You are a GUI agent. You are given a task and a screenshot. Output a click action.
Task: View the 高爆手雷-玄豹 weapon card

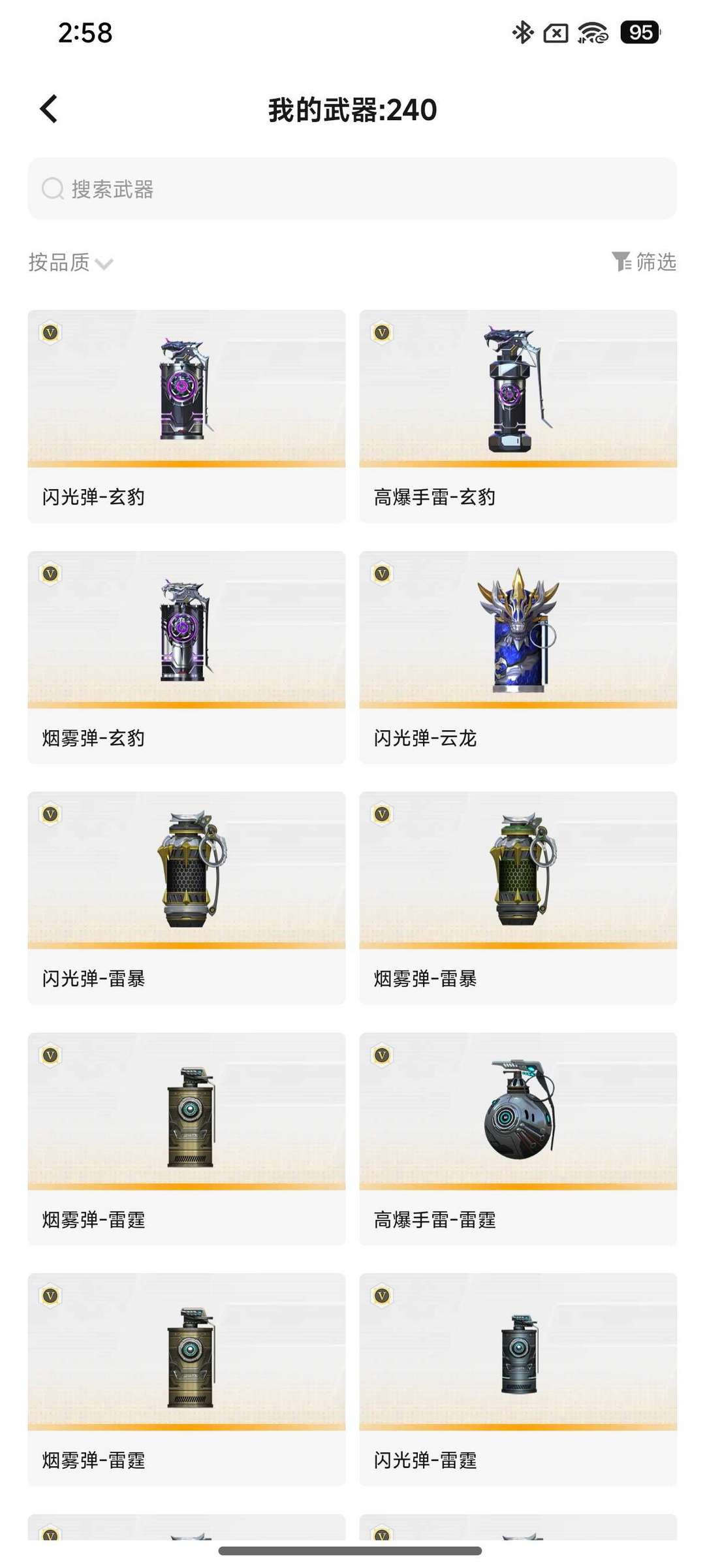point(518,415)
